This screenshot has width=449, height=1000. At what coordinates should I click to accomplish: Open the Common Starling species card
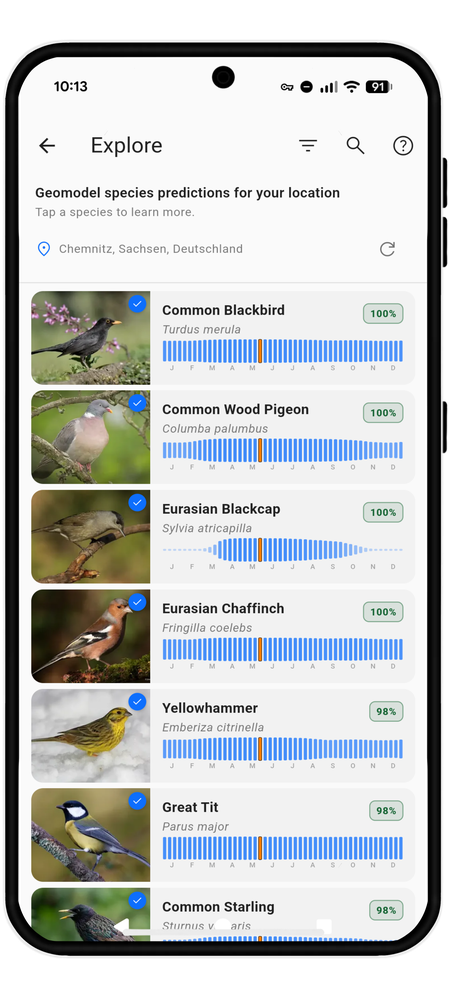click(223, 915)
